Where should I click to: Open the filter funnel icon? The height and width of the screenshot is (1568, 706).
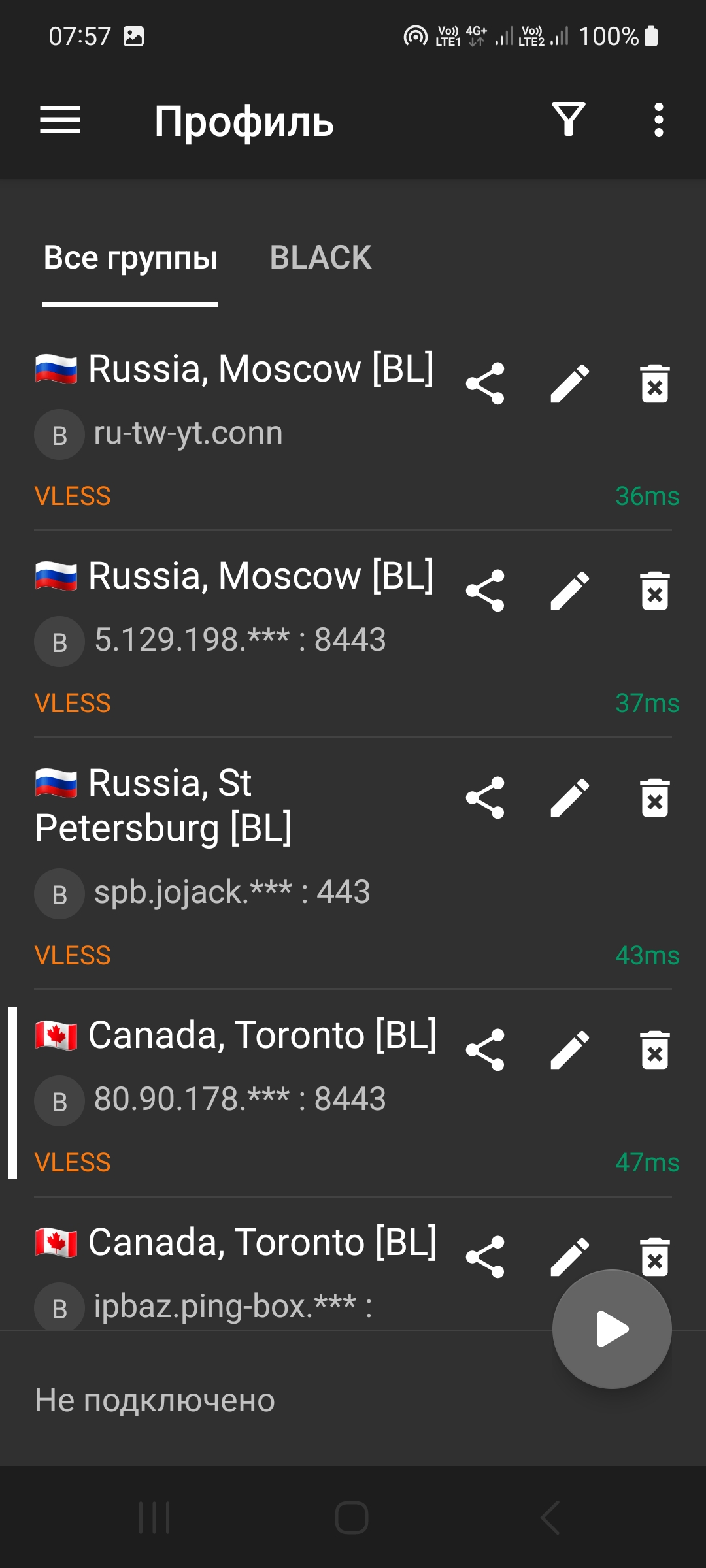tap(569, 120)
